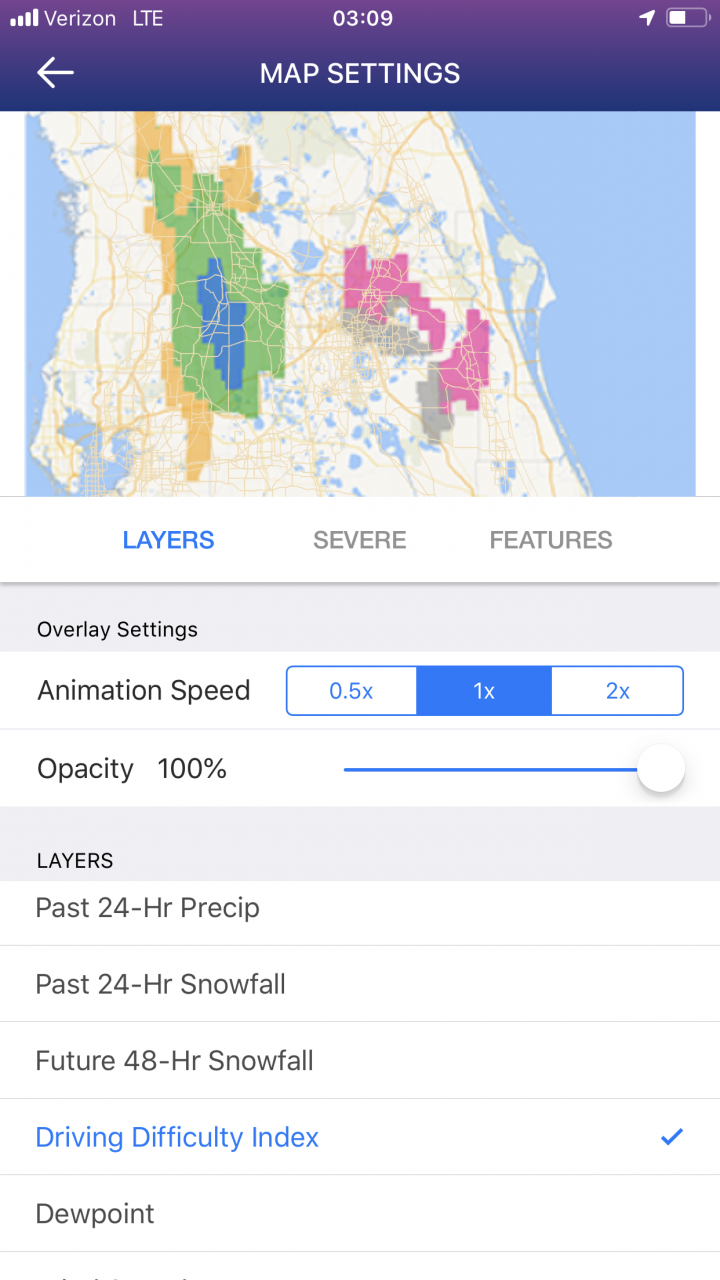Pick the Dewpoint layer

click(x=360, y=1213)
